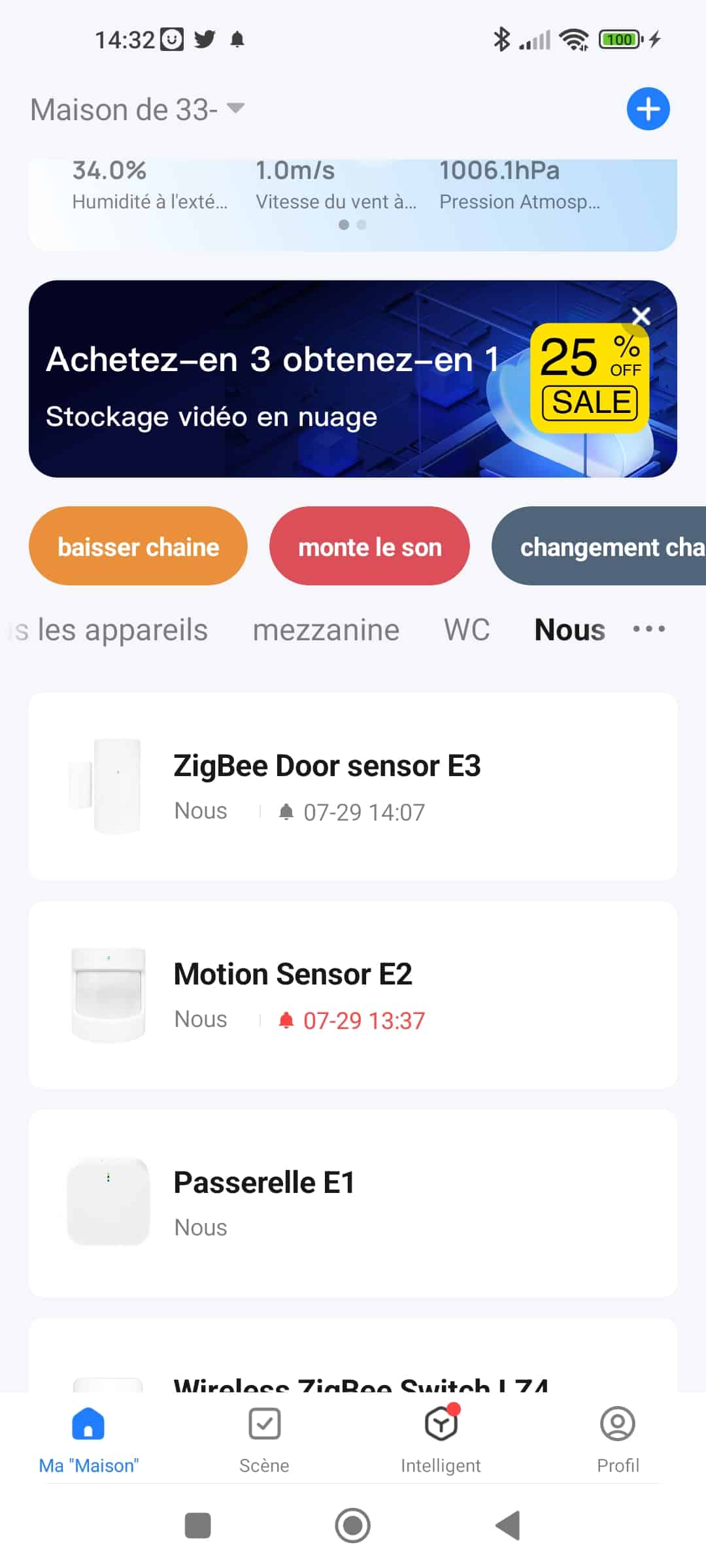Open the ZigBee Door sensor E3 card
Viewport: 706px width, 1568px height.
click(352, 787)
